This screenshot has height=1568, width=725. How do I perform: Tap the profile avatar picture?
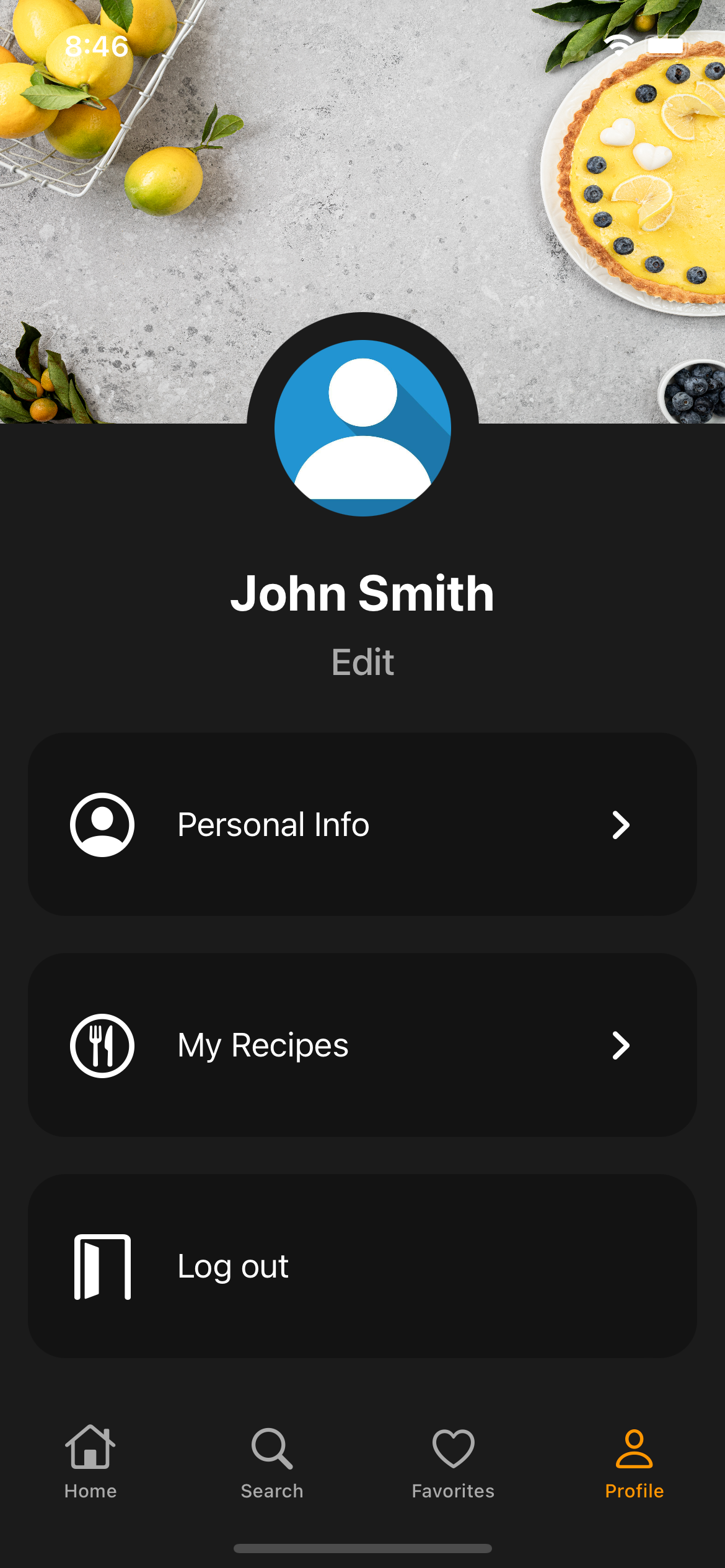pos(362,428)
